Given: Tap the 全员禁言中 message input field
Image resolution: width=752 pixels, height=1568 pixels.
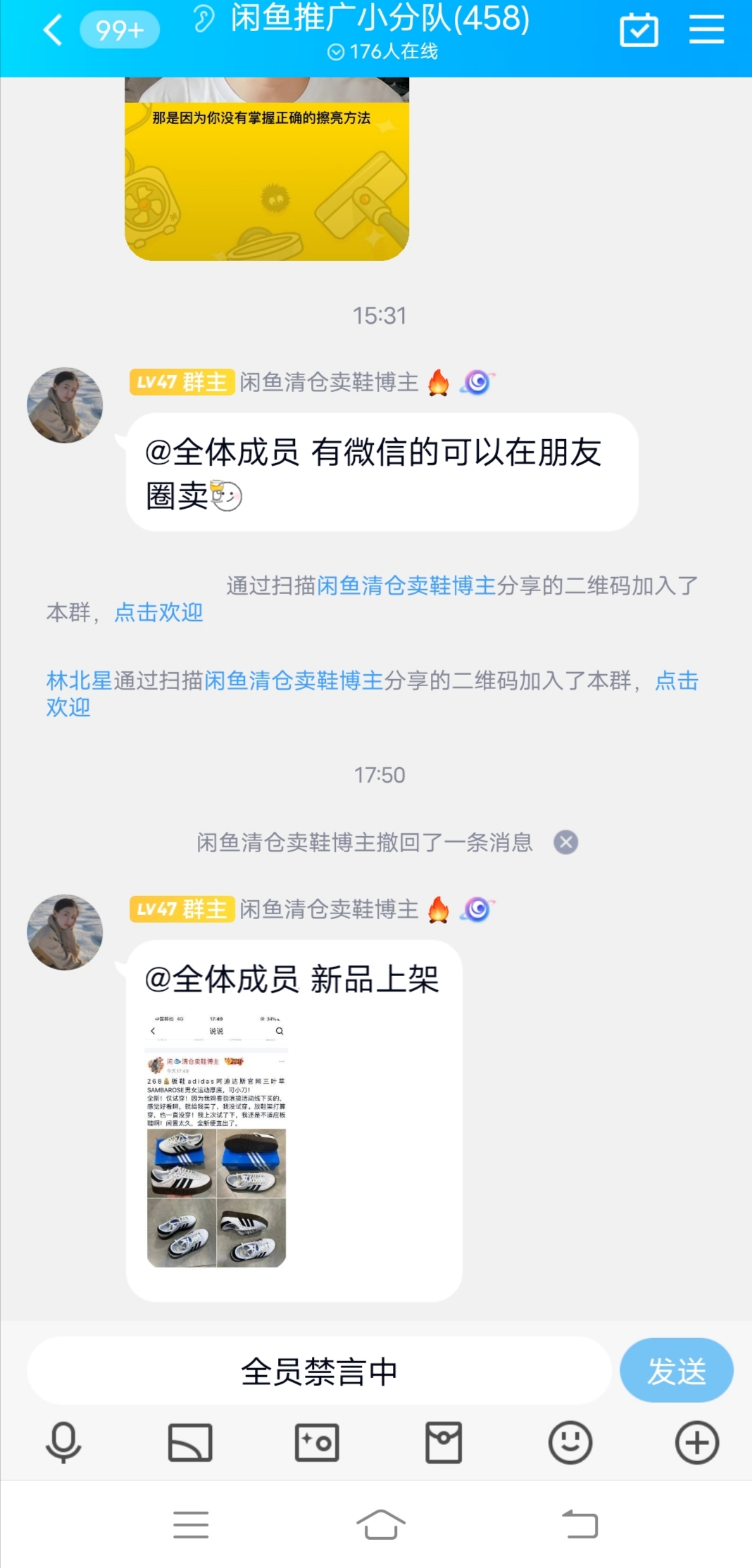Looking at the screenshot, I should [x=317, y=1370].
